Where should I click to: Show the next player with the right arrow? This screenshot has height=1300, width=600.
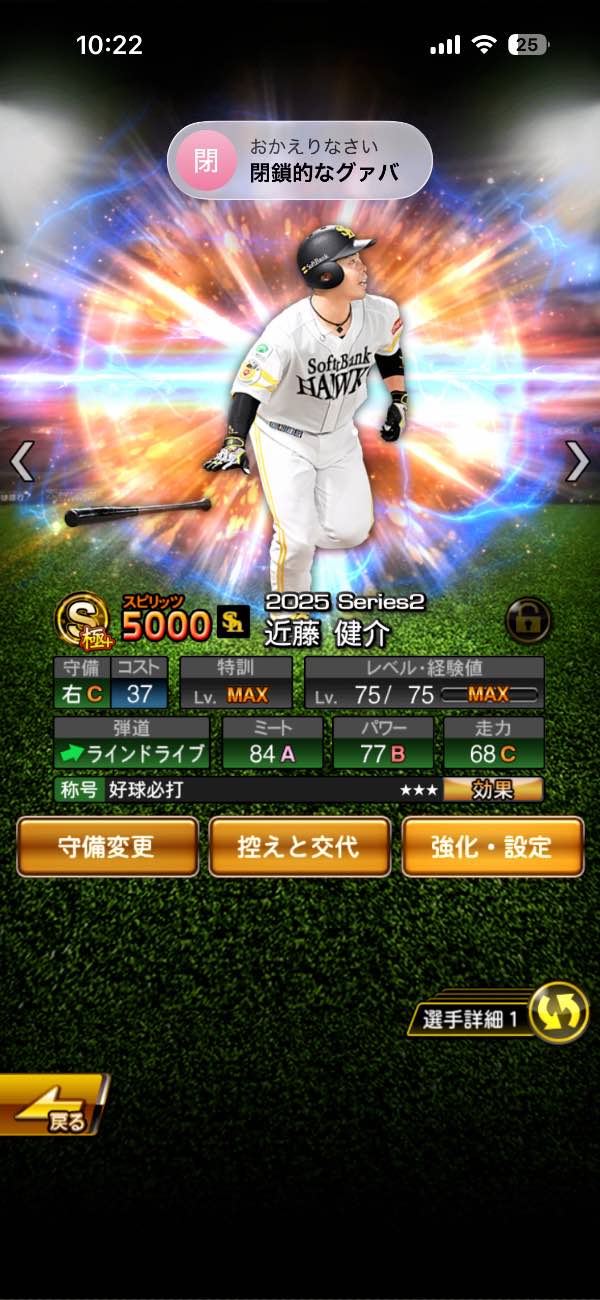tap(577, 462)
